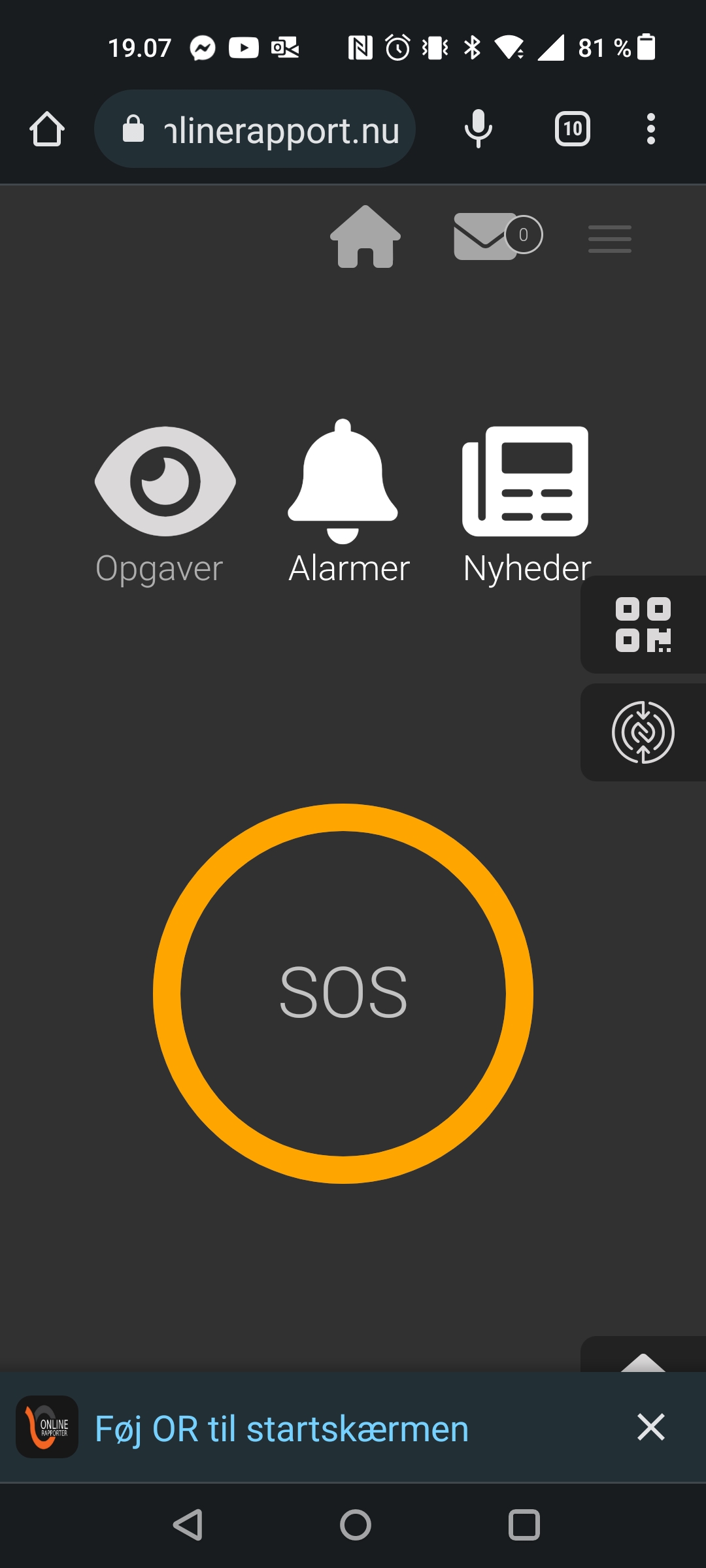
Task: Open the messages envelope inbox
Action: [x=497, y=237]
